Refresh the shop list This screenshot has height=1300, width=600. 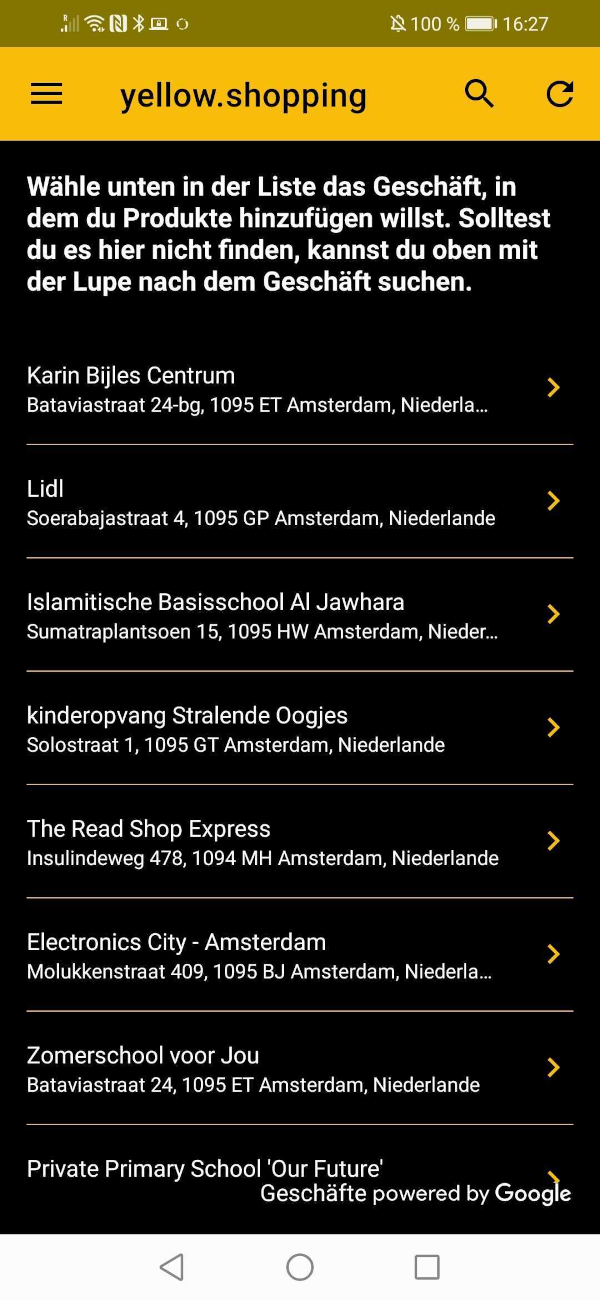click(x=560, y=94)
